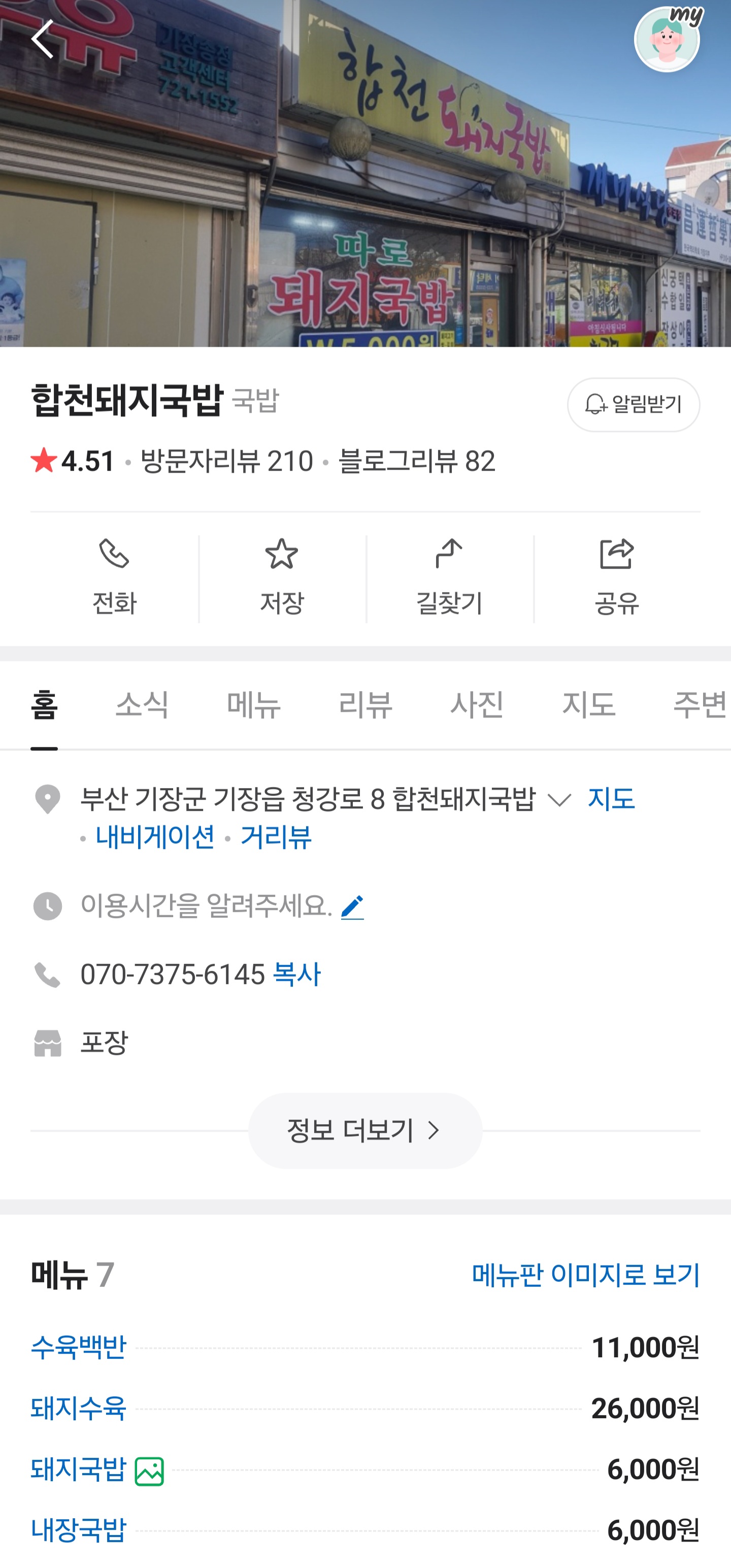This screenshot has height=1568, width=731.
Task: Save this place with 저장
Action: point(282,578)
